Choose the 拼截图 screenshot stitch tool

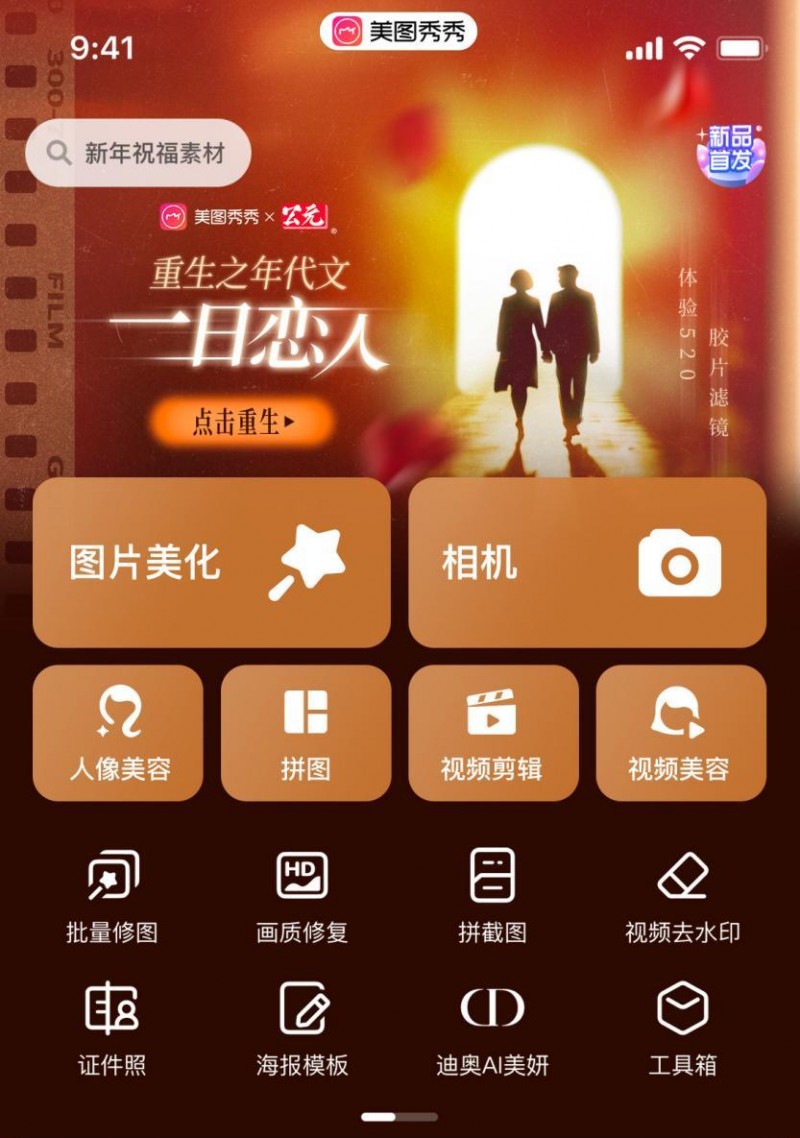pos(492,896)
